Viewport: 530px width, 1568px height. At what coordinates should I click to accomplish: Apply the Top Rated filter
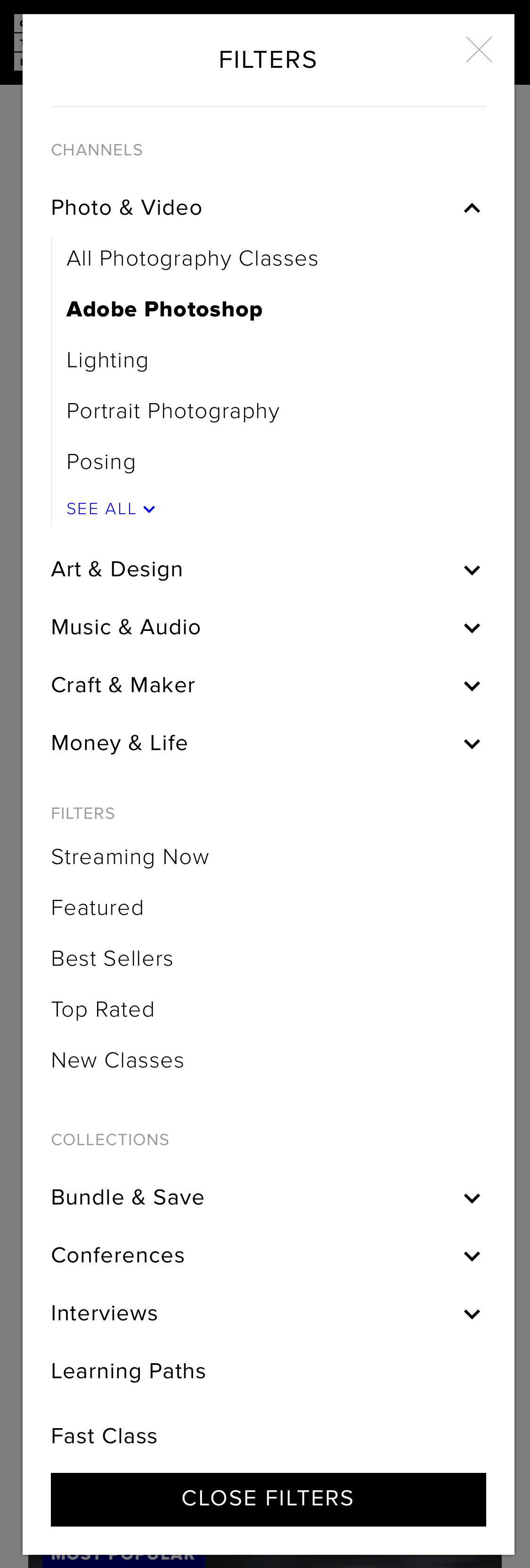point(103,1009)
